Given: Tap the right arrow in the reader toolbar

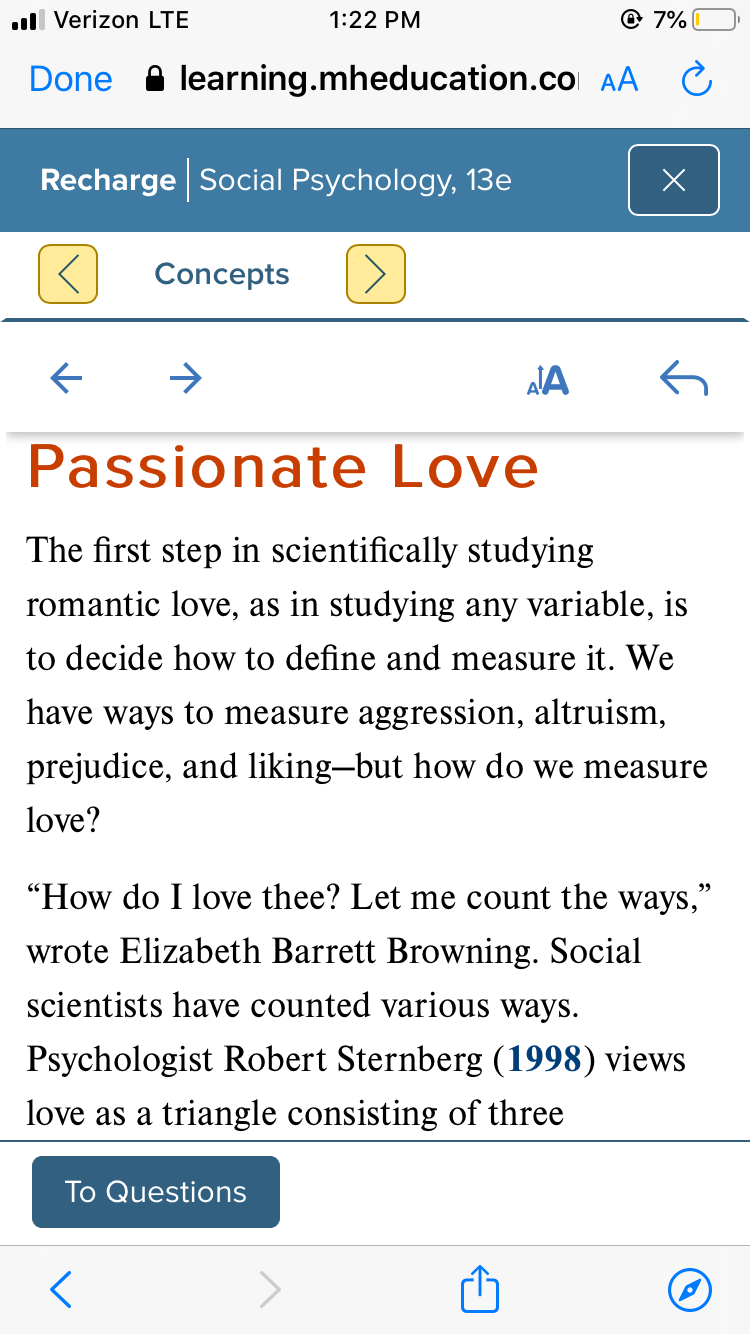Looking at the screenshot, I should 185,377.
